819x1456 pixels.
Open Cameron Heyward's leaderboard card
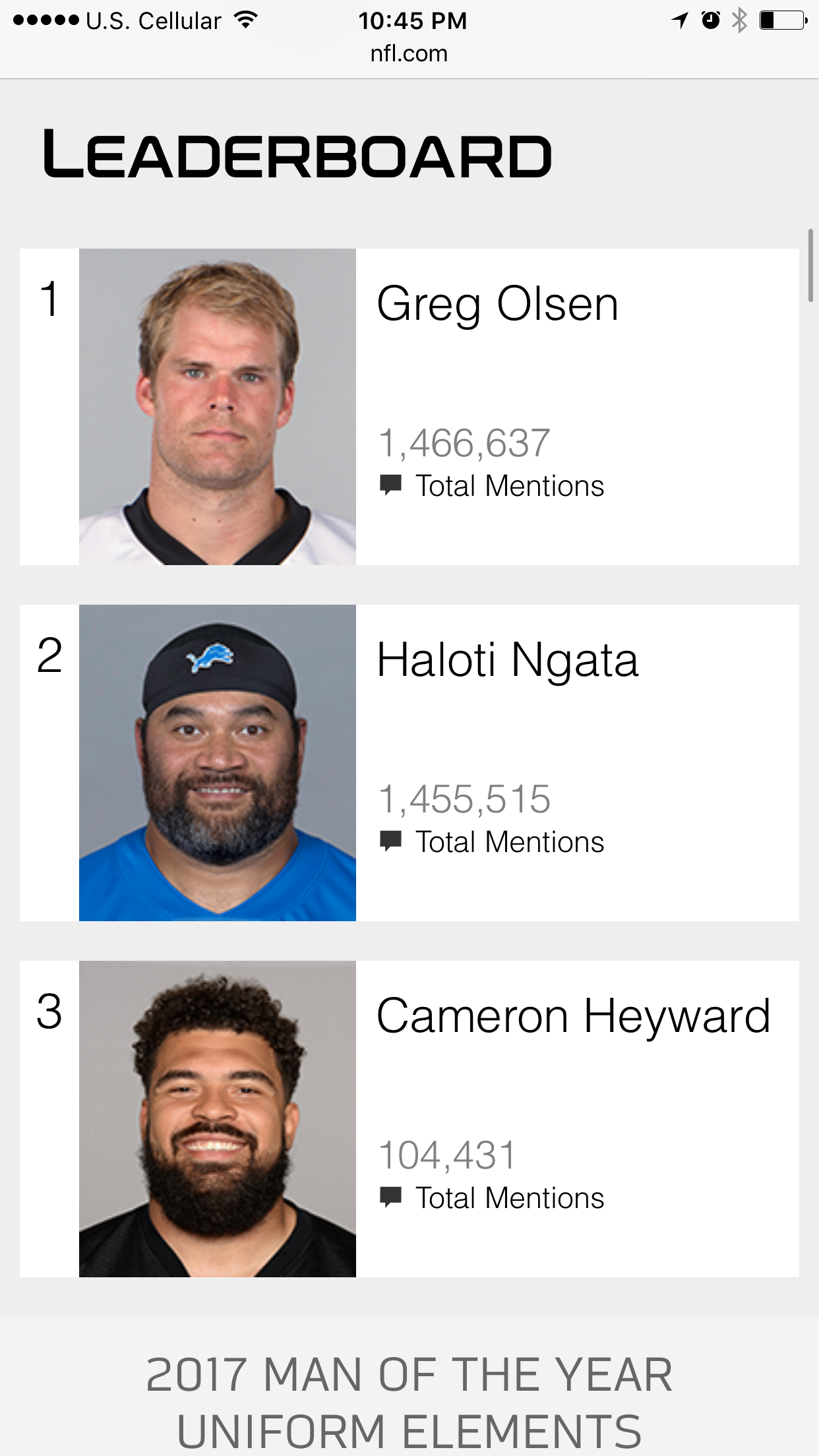409,1119
